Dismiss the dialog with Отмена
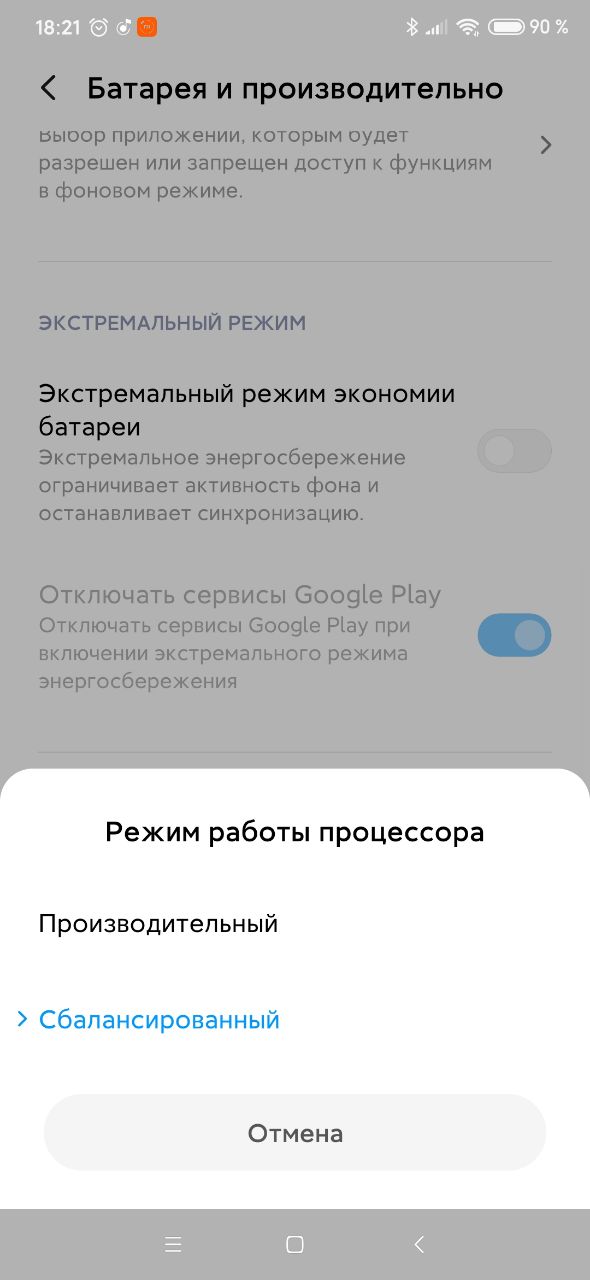The height and width of the screenshot is (1280, 590). pos(295,1133)
